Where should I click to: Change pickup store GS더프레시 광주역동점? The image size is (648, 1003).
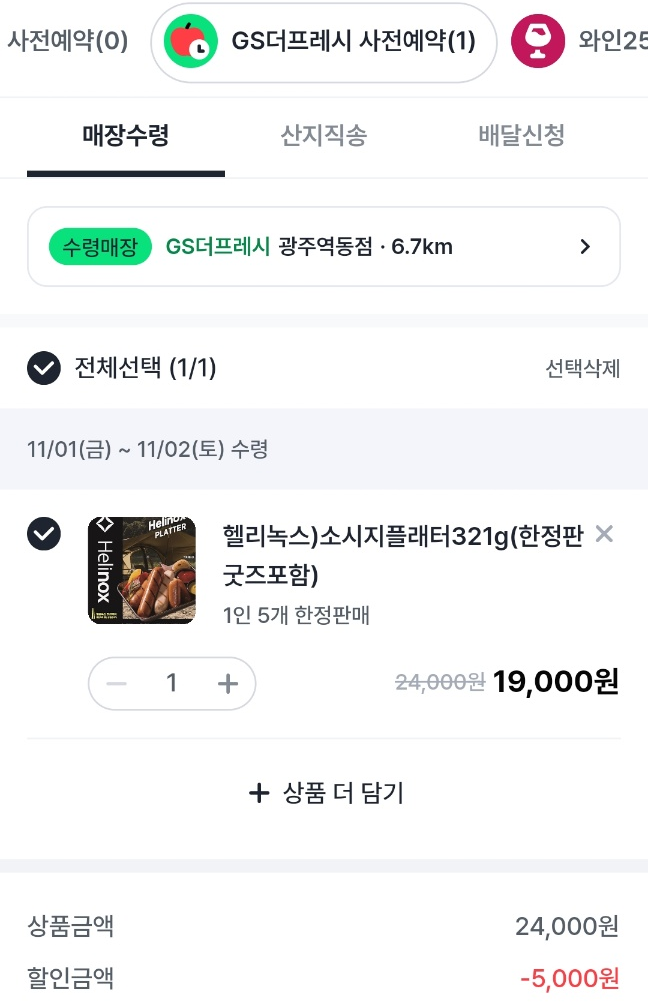pos(323,246)
